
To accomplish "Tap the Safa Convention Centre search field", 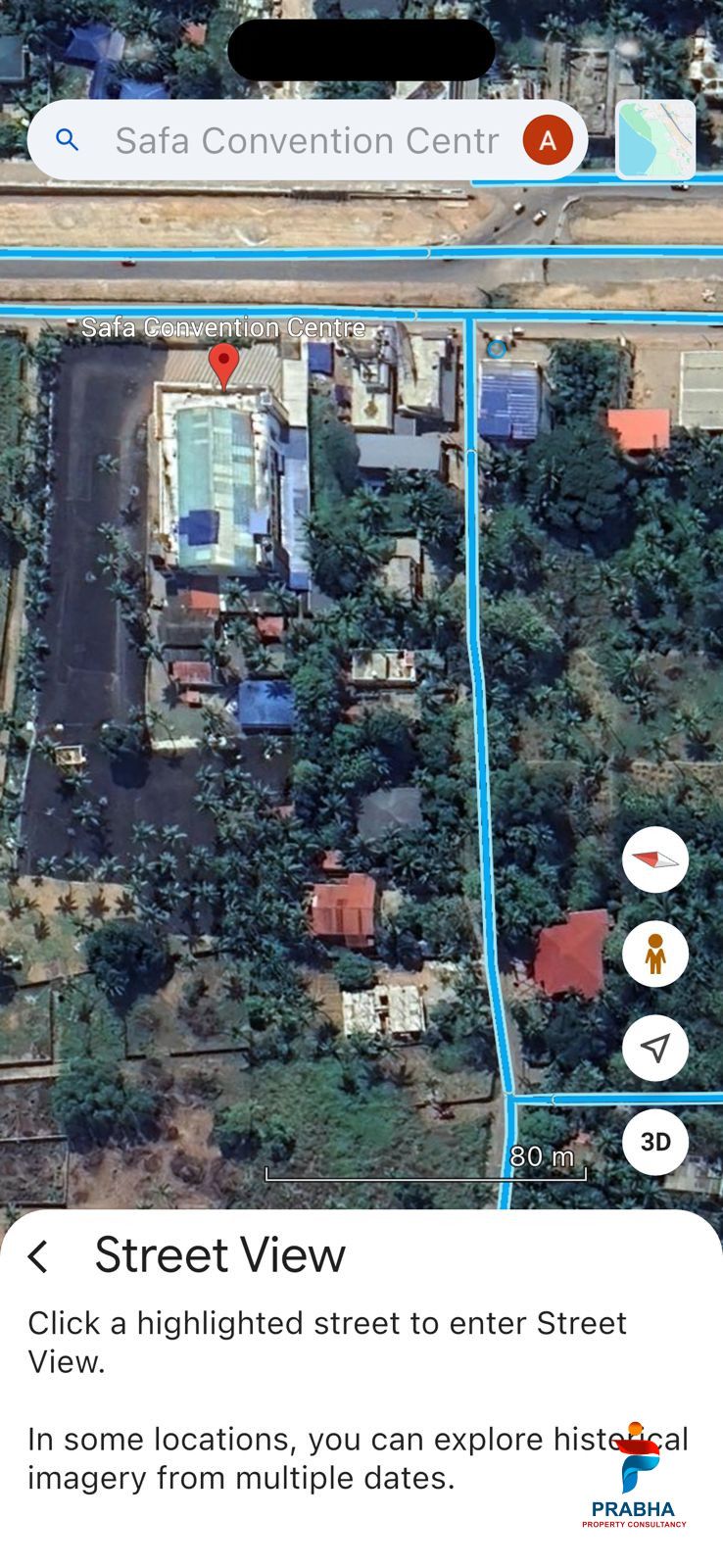I will [306, 141].
